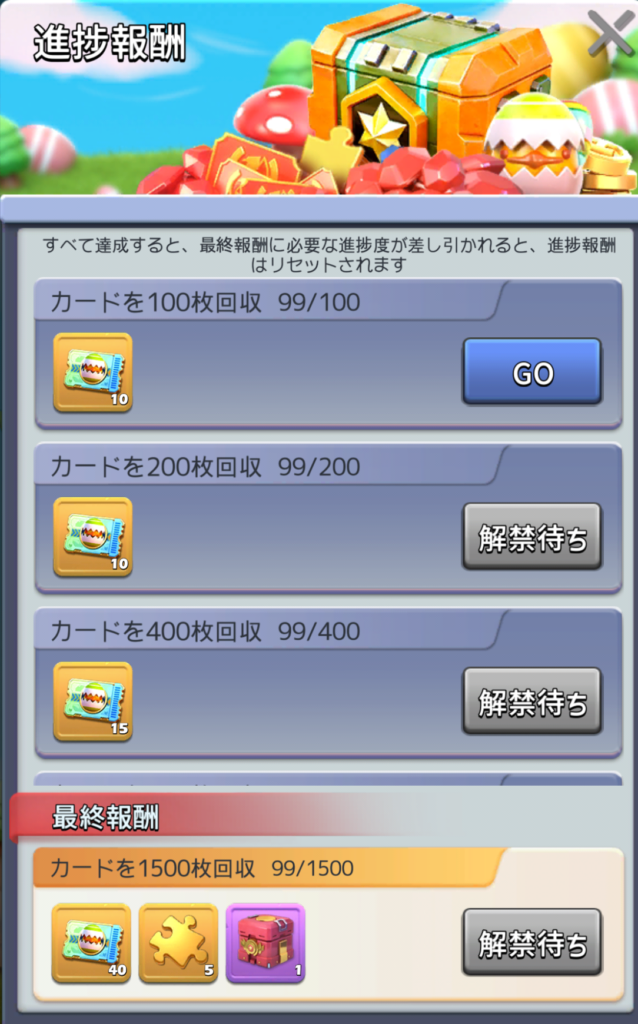Tap 解禁待ち for the 1500-card final reward
This screenshot has width=638, height=1024.
click(x=532, y=942)
